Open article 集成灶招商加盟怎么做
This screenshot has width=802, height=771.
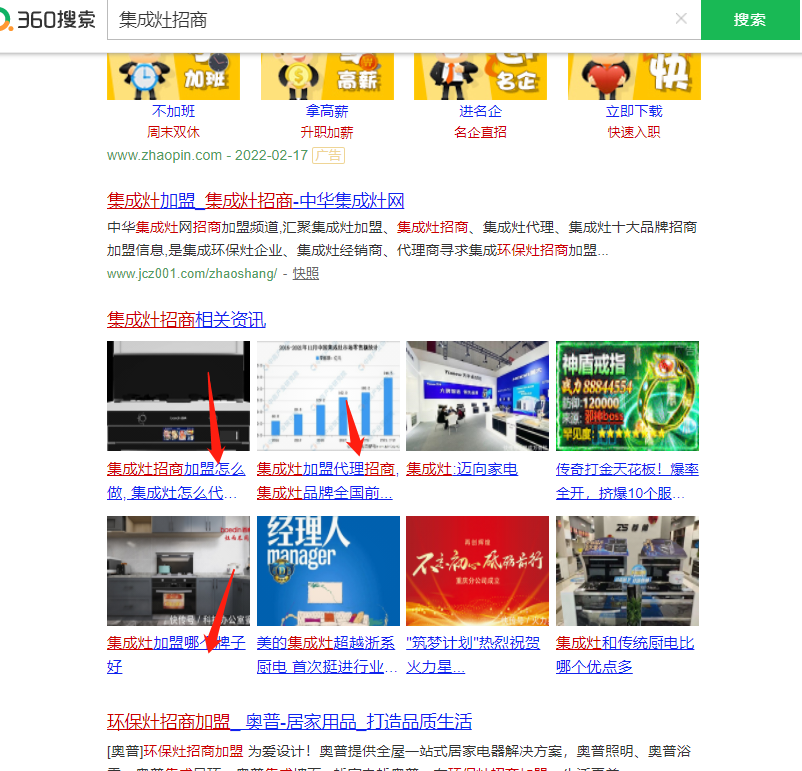point(176,469)
